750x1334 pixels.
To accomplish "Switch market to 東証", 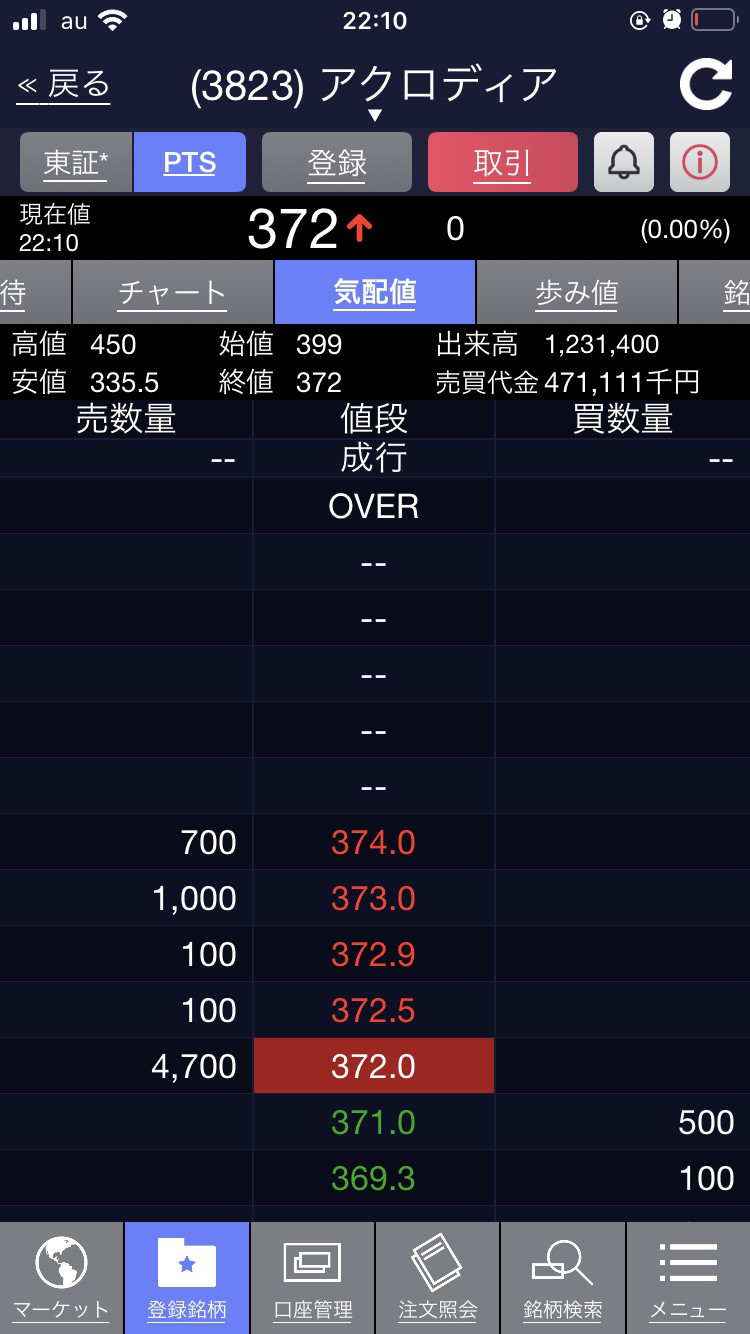I will [x=76, y=162].
